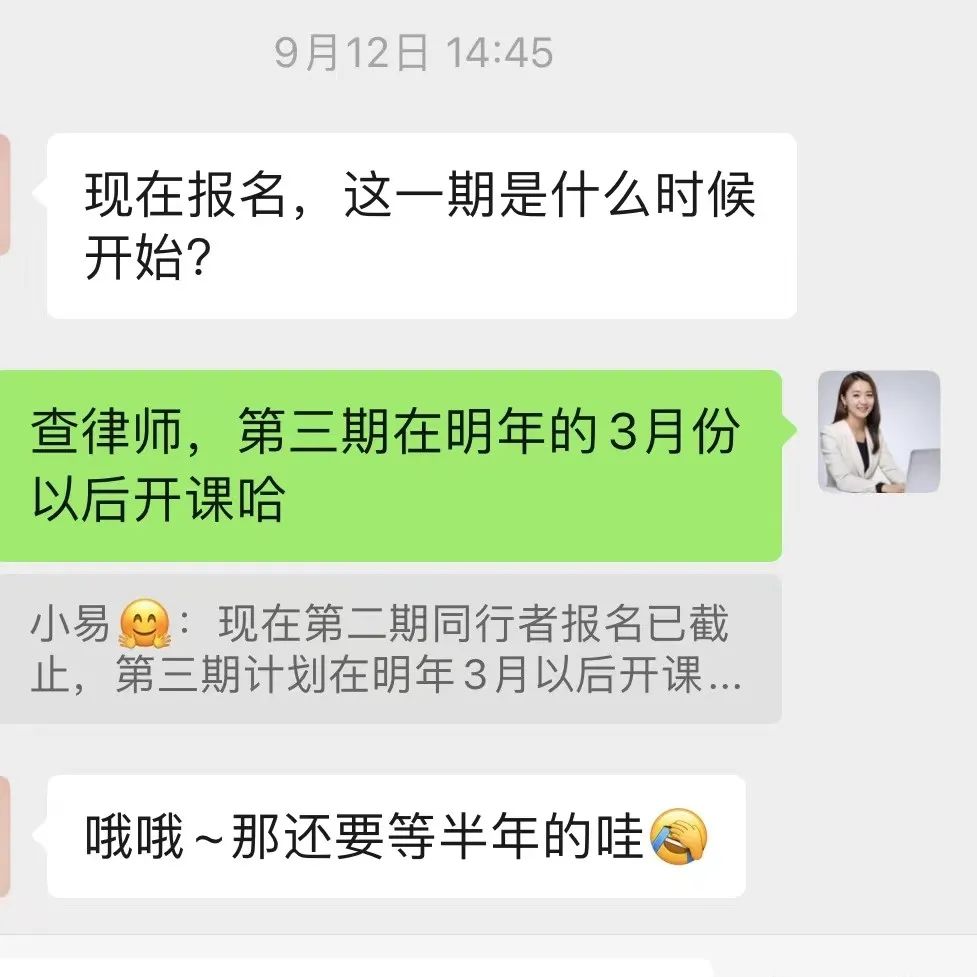Open the quoted message from 小易
Screen dimensions: 977x977
tap(388, 649)
